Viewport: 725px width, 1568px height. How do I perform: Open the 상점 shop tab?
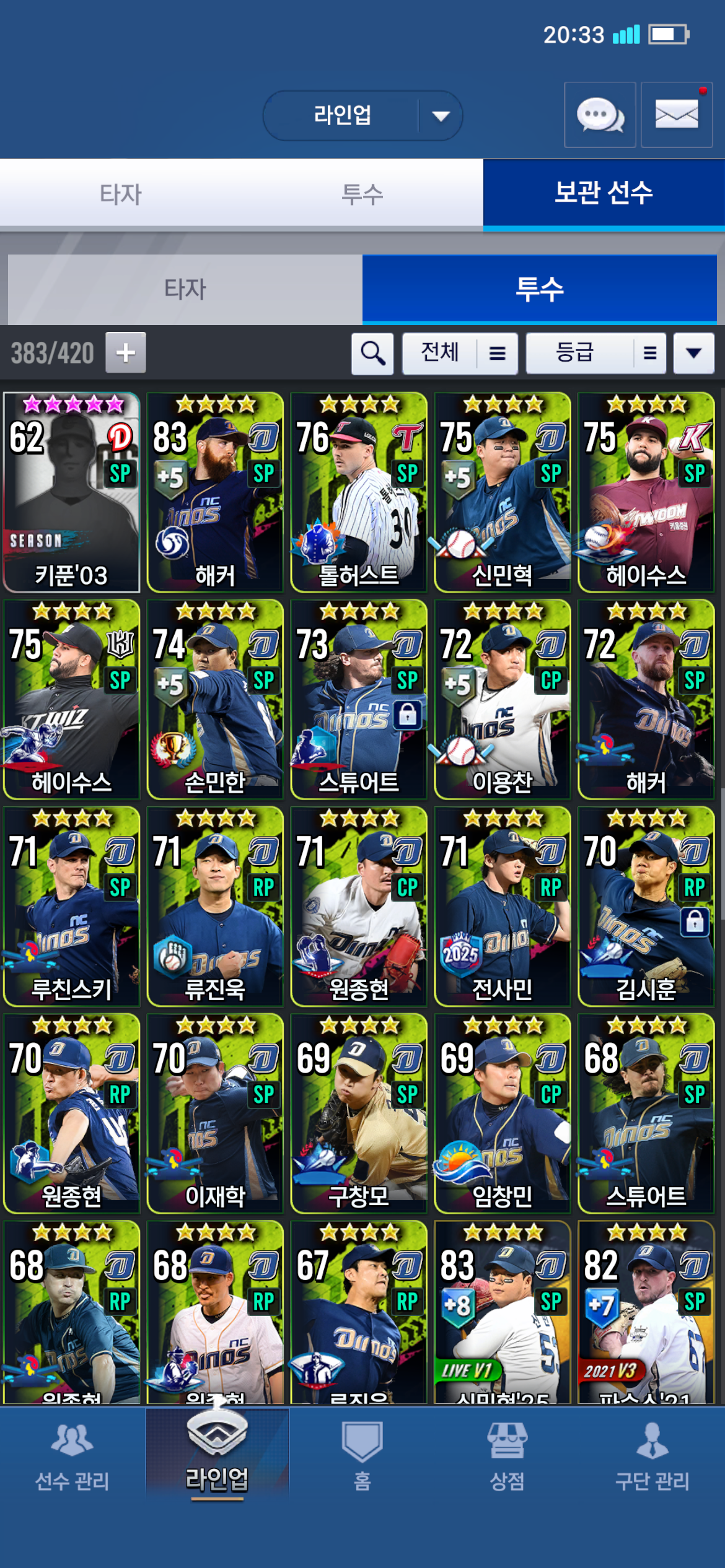507,1455
